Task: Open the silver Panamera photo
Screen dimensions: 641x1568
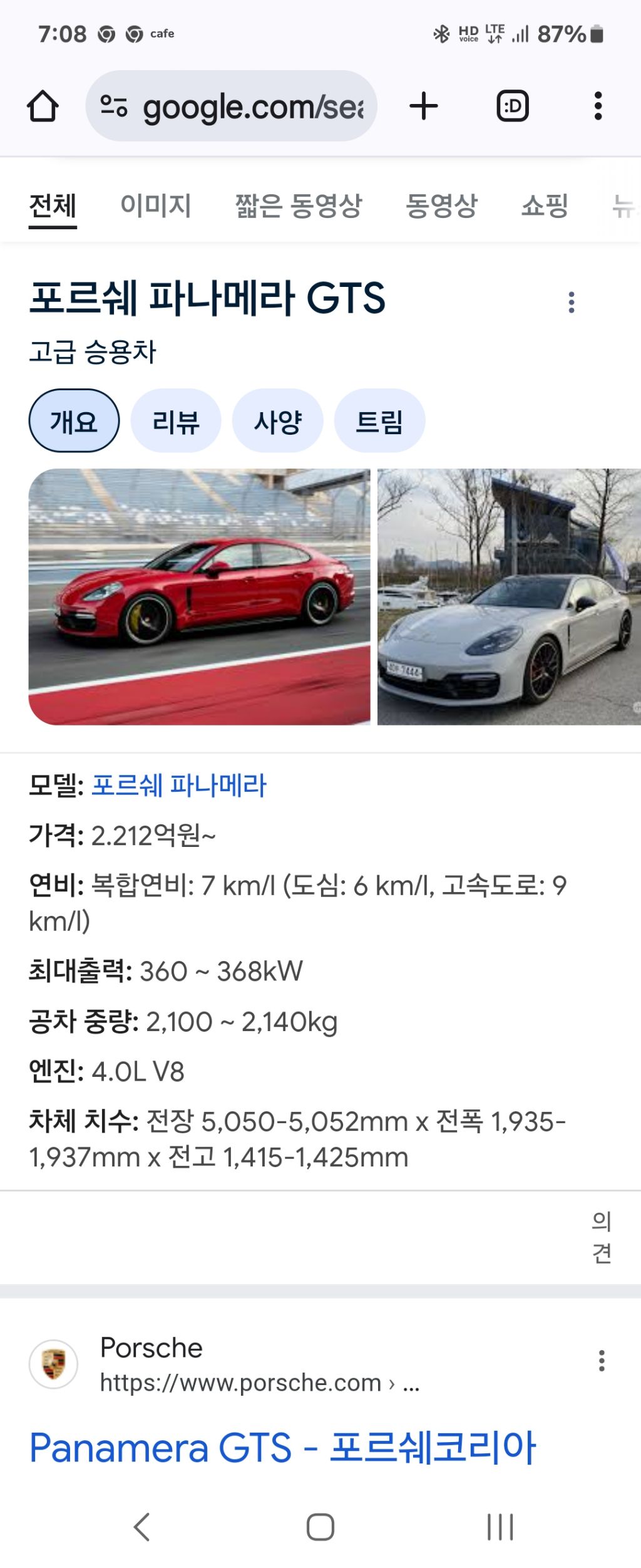Action: coord(508,596)
